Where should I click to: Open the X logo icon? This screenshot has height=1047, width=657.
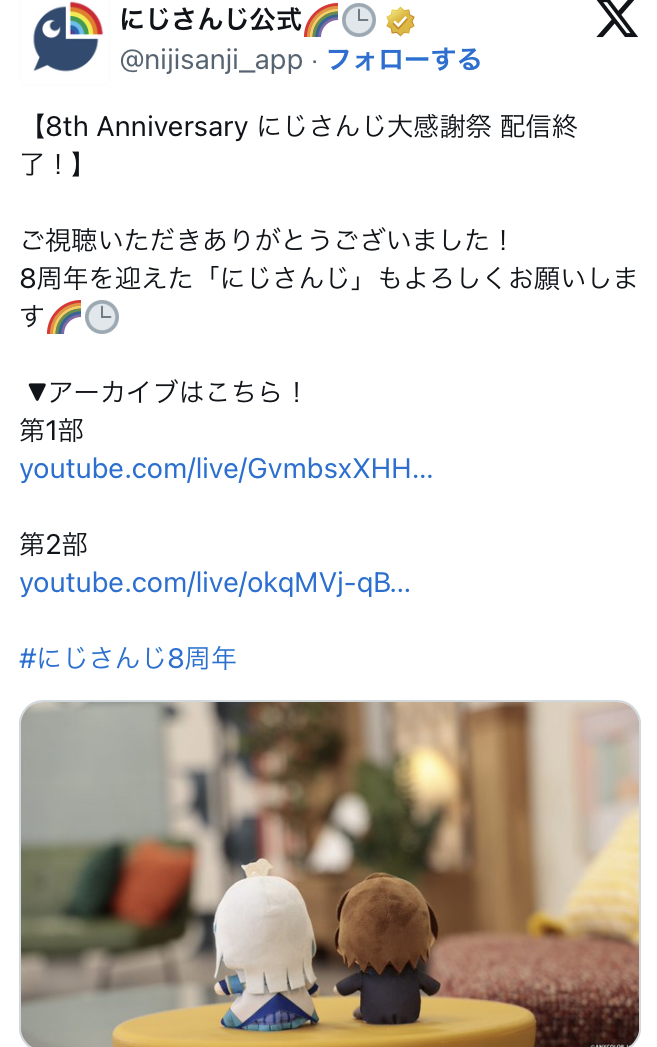[x=616, y=20]
